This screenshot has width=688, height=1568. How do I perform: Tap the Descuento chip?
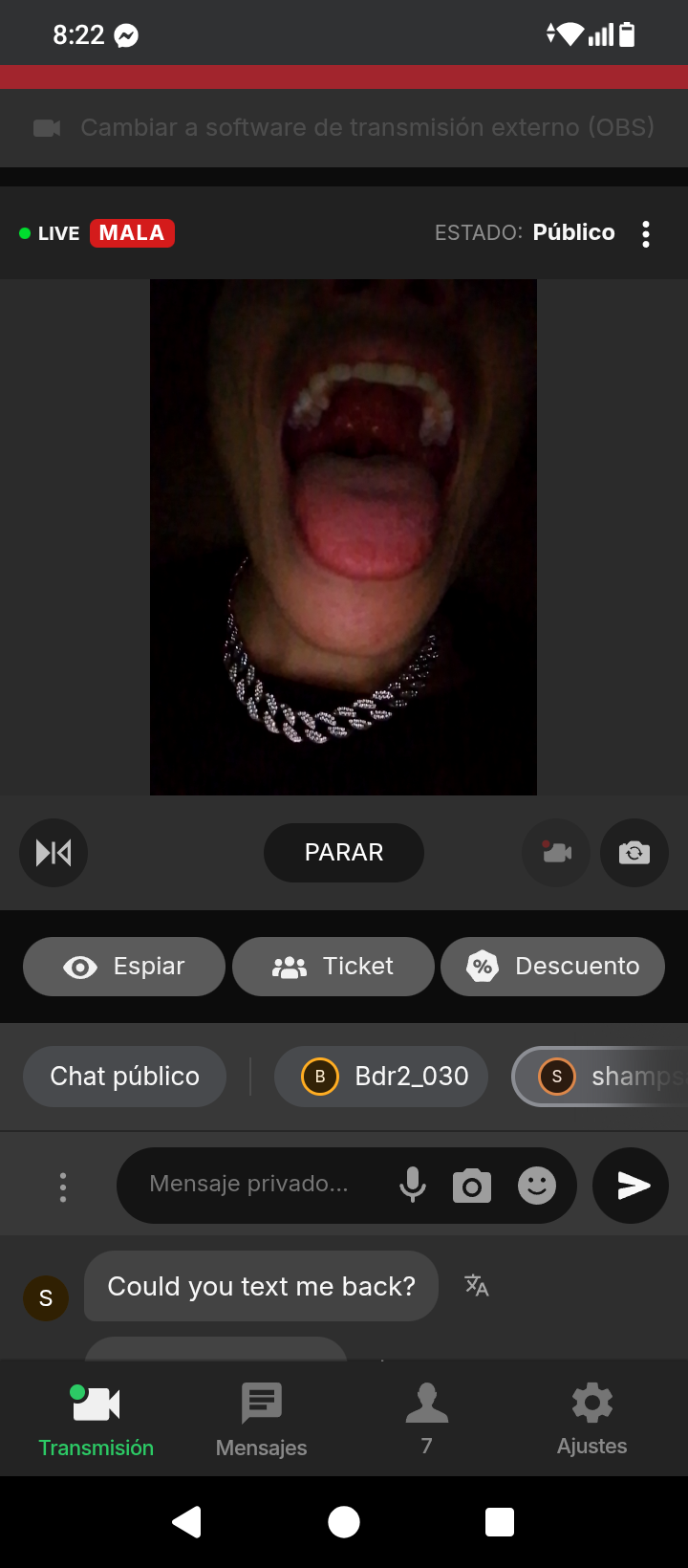click(552, 967)
